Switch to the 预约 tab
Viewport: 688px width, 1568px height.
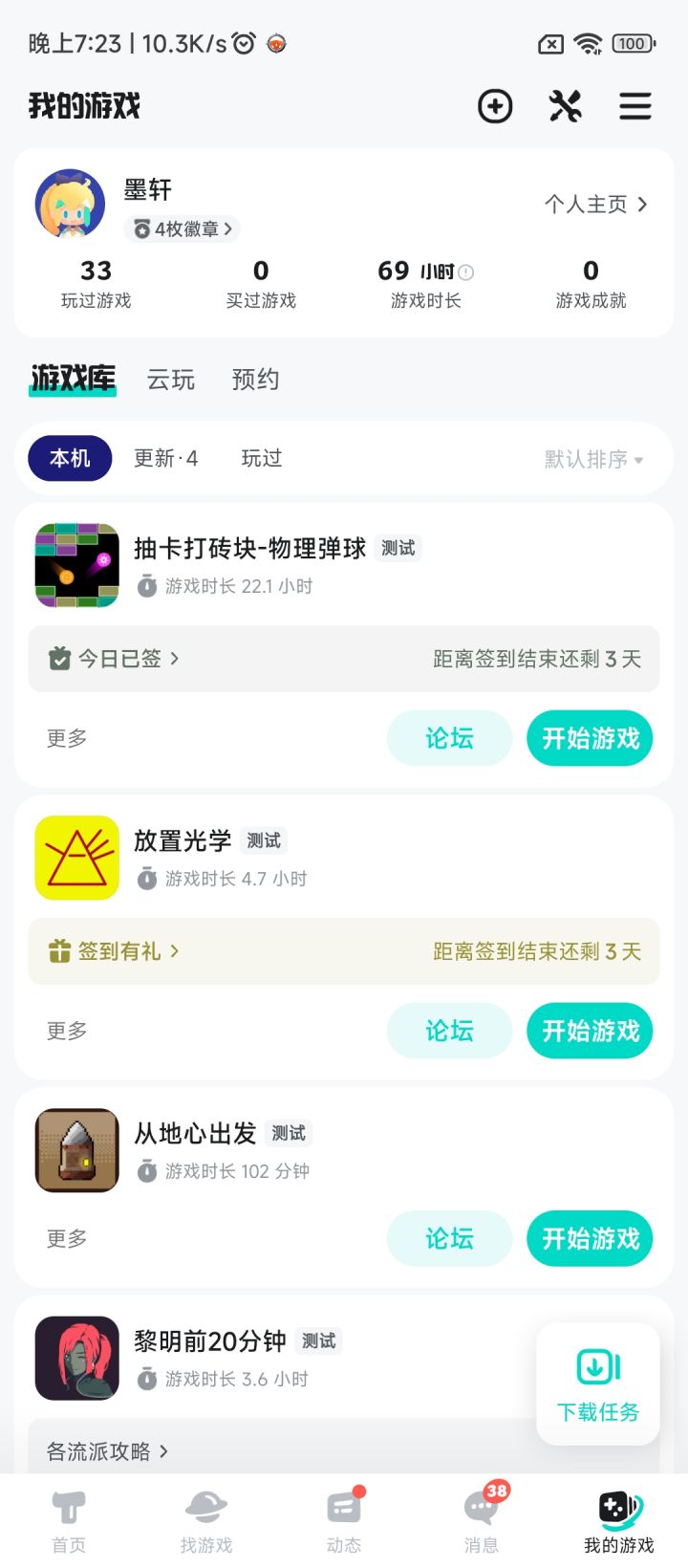(x=255, y=380)
